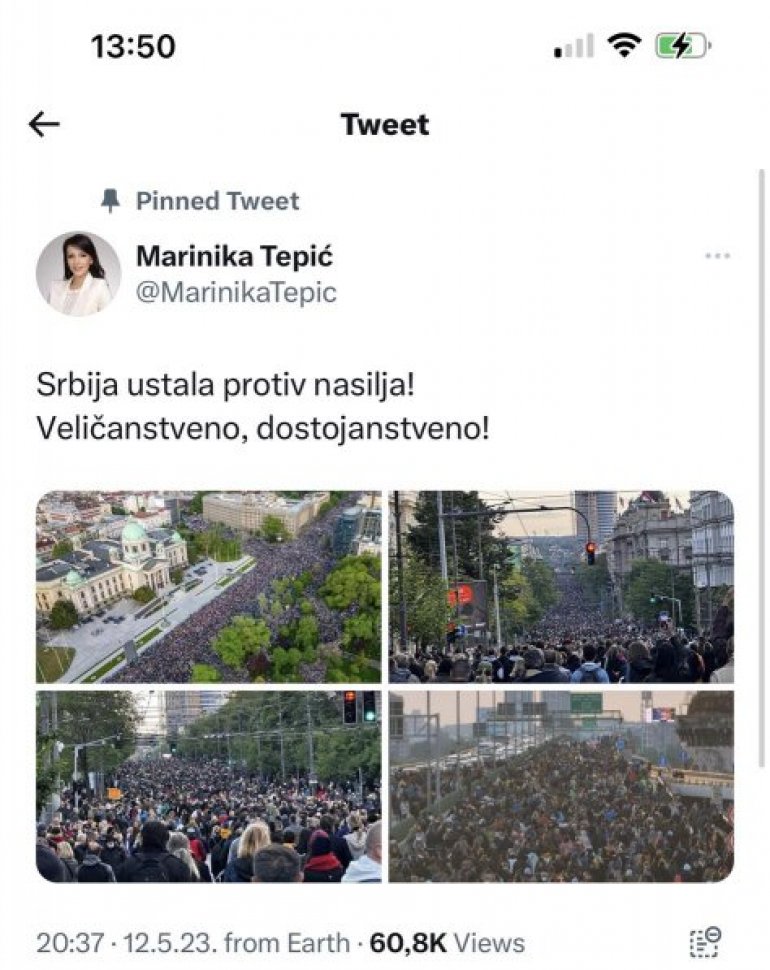Open Marinika Tepić's profile picture
This screenshot has width=770, height=970.
coord(78,274)
